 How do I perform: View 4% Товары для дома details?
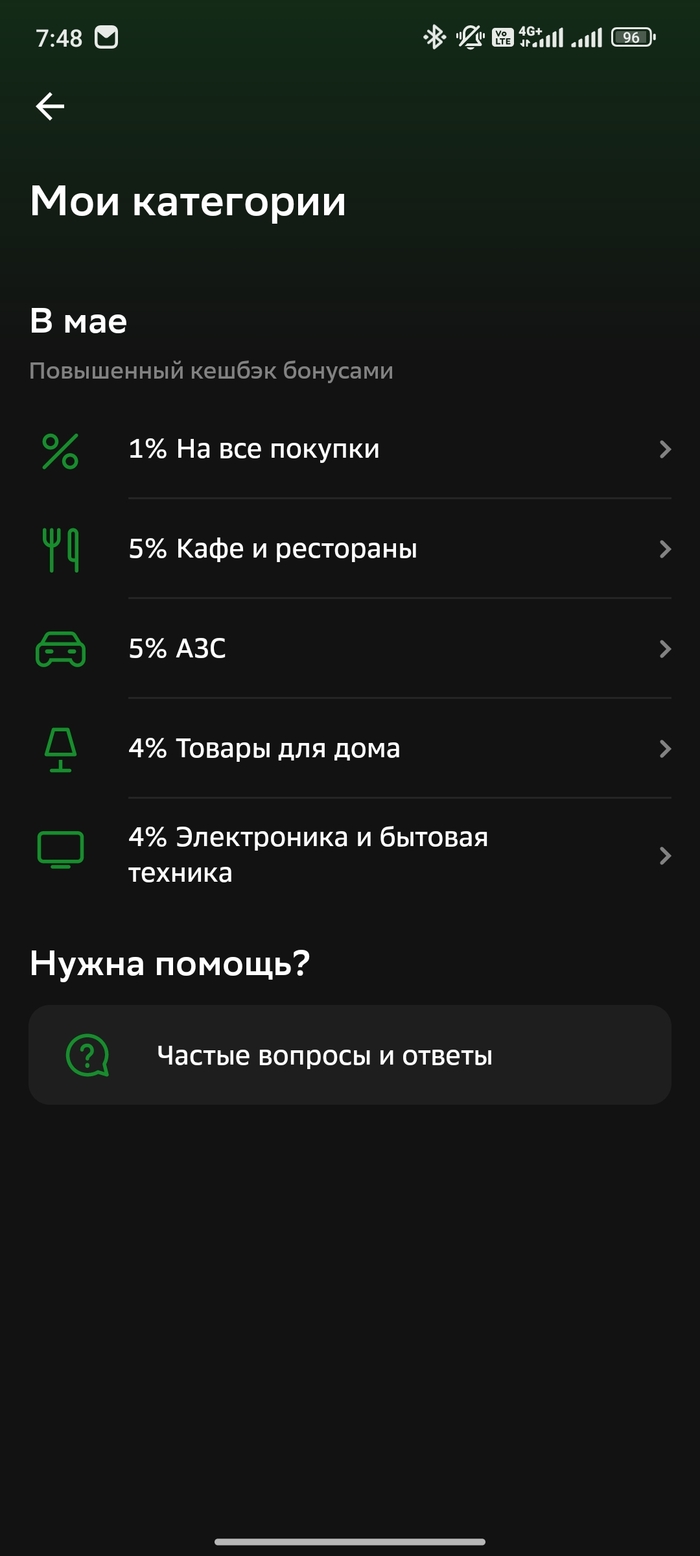pos(350,749)
